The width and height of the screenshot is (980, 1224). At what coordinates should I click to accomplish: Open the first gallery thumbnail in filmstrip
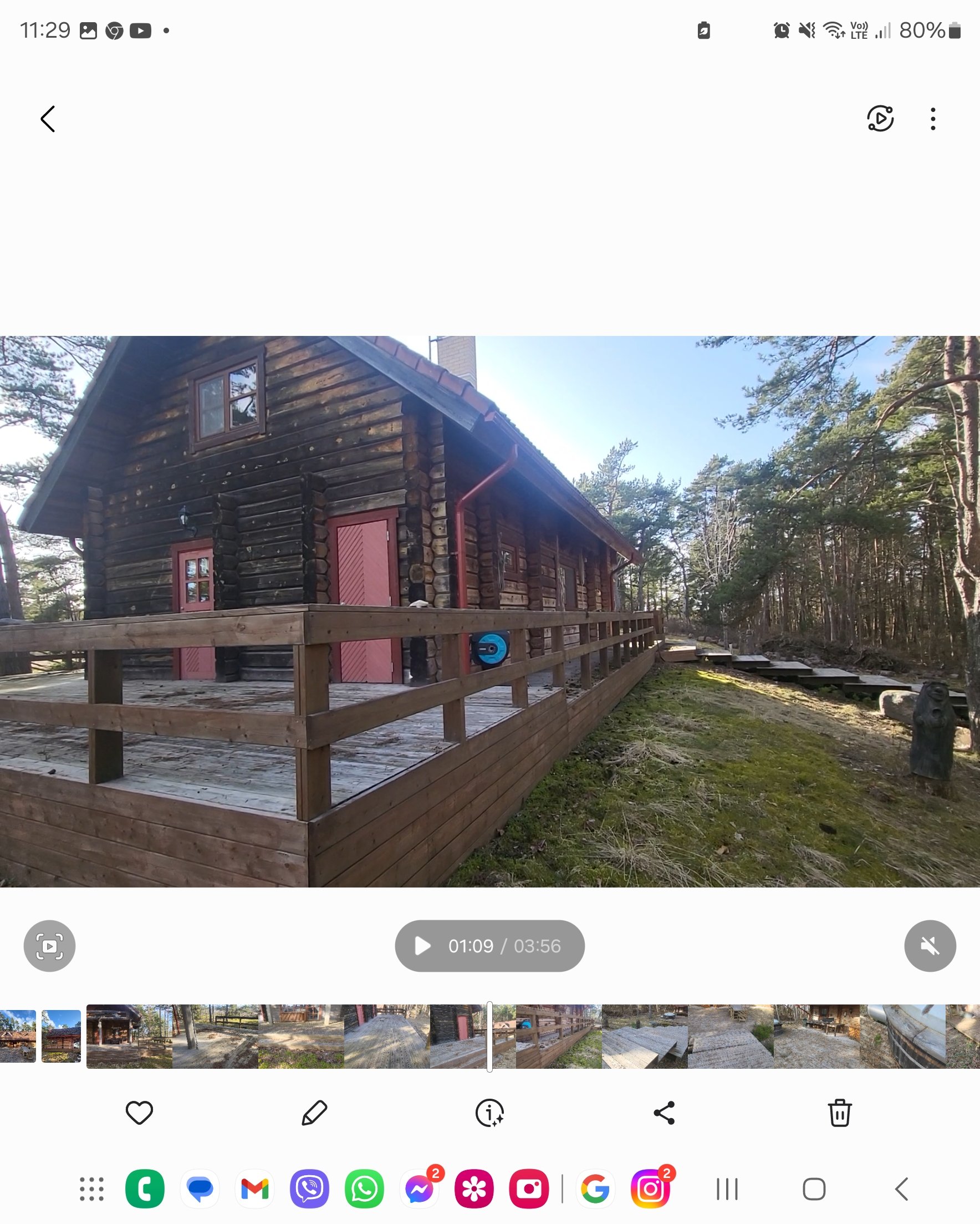[x=18, y=1036]
